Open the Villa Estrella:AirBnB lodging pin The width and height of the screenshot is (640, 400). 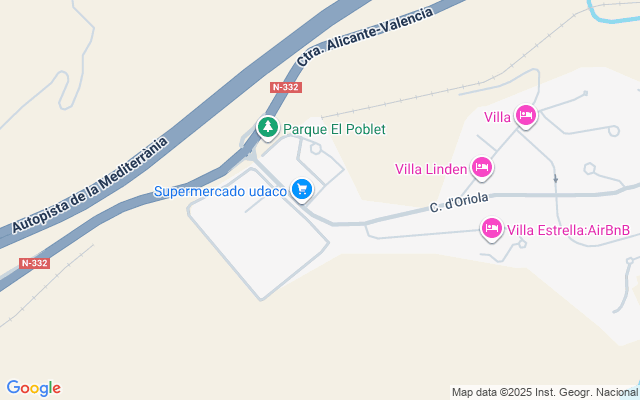[x=491, y=229]
